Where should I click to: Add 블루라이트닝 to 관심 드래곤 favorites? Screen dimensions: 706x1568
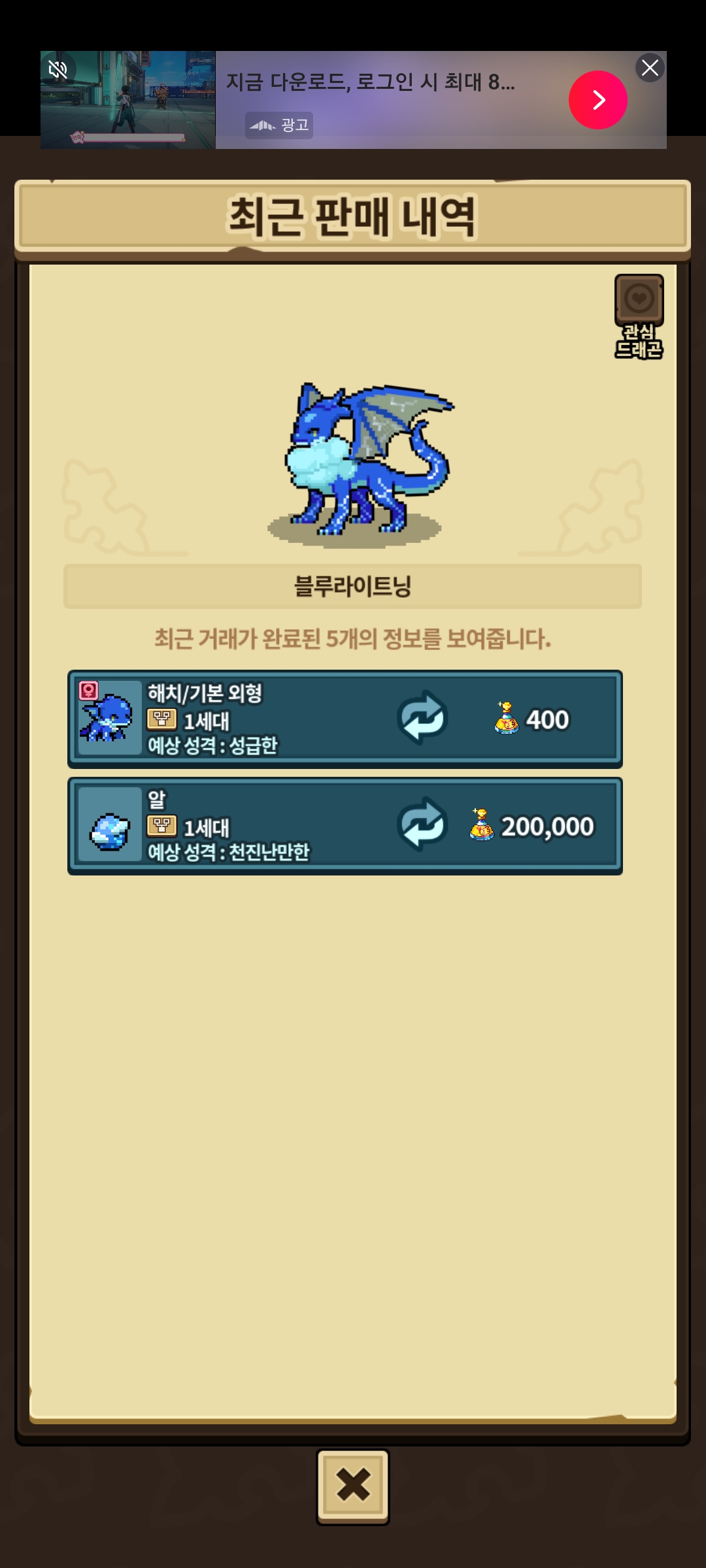point(639,301)
